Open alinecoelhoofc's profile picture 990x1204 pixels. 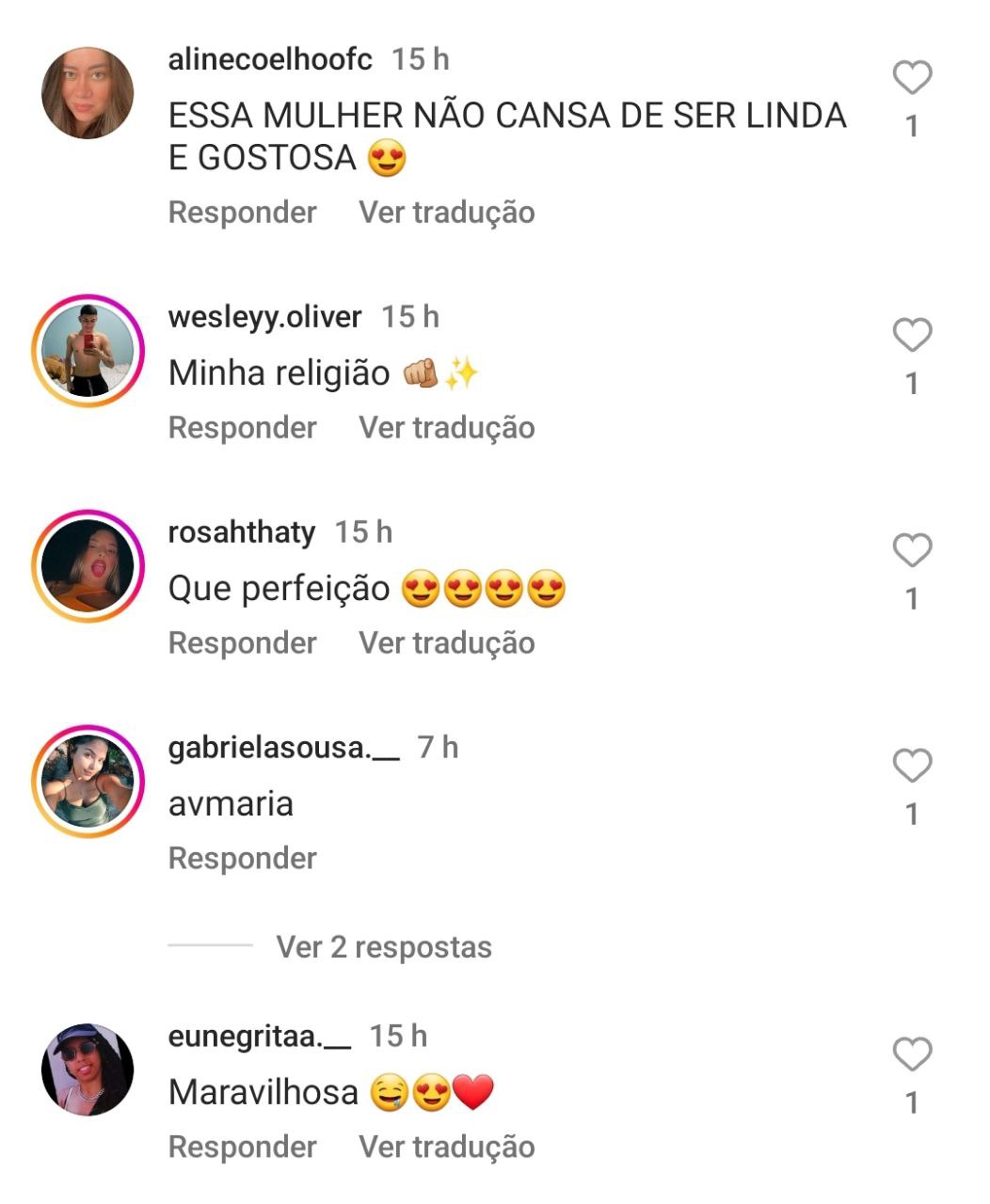tap(88, 93)
